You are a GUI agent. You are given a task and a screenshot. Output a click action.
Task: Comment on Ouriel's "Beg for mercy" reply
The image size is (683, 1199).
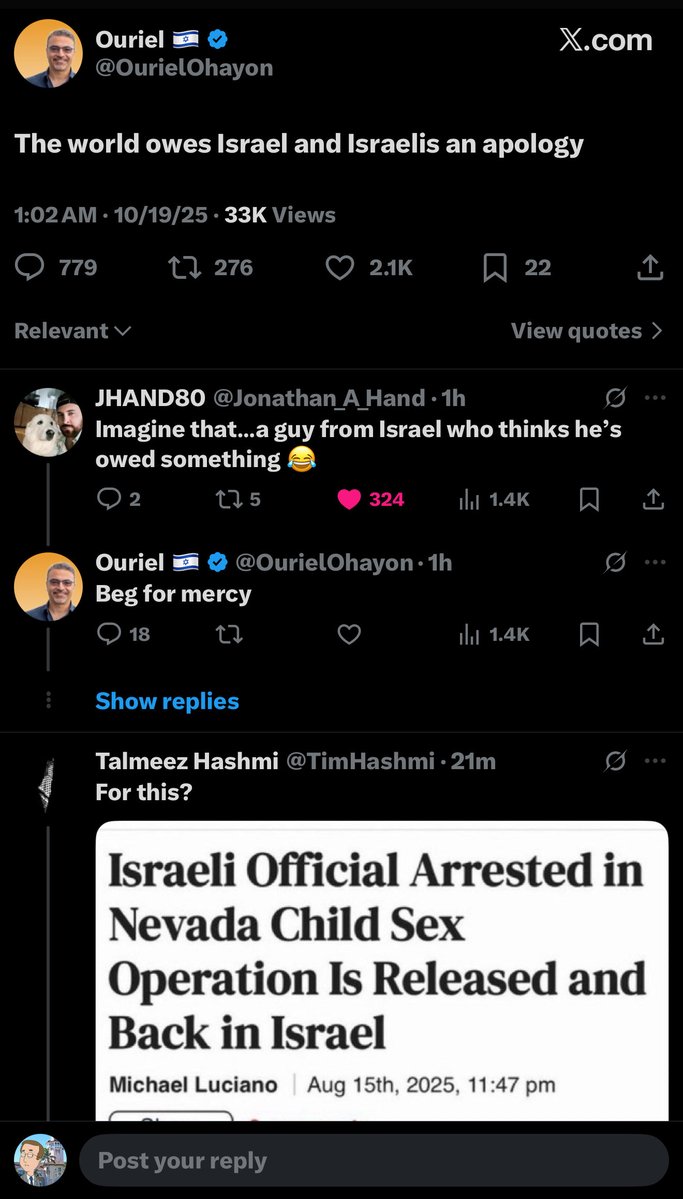point(110,634)
